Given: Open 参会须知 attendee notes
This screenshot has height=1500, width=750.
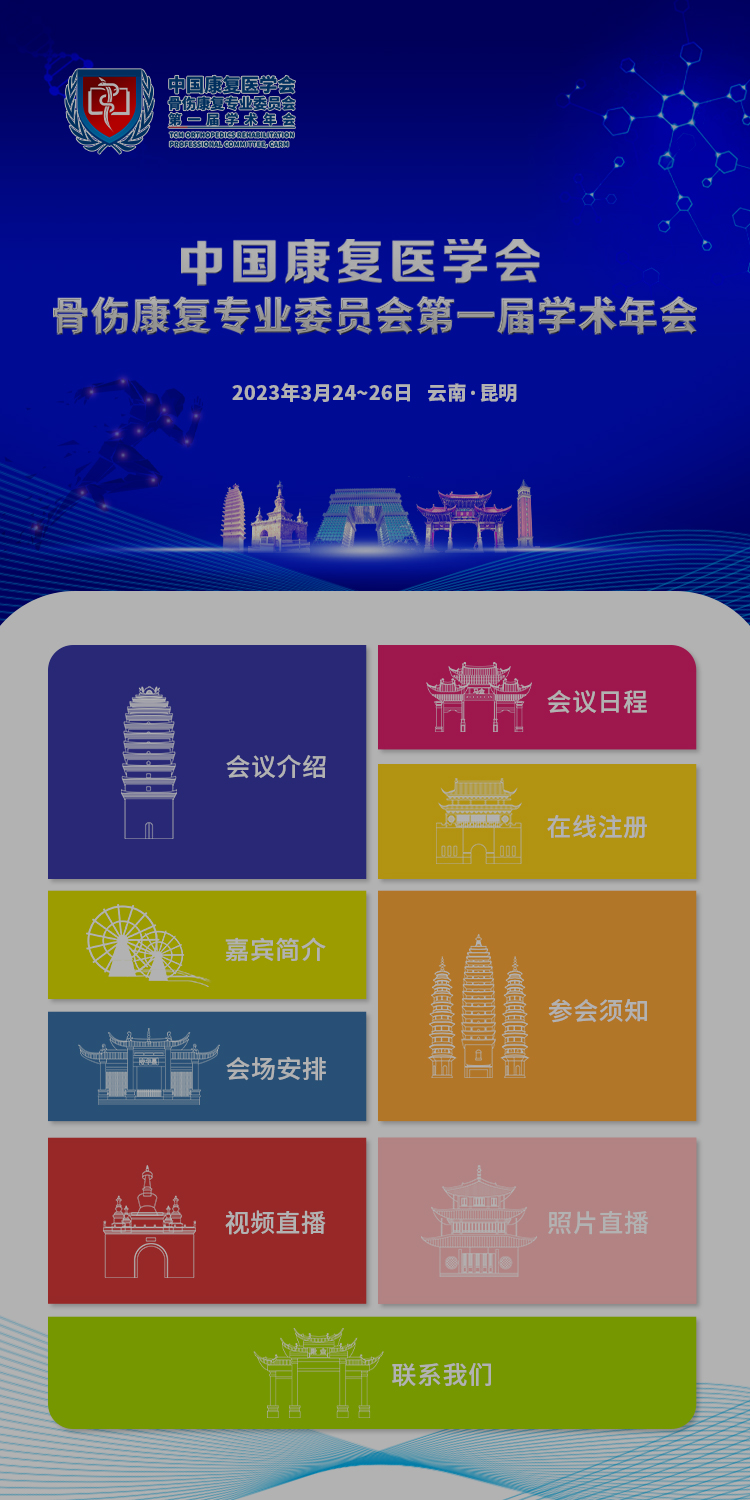Looking at the screenshot, I should click(536, 1006).
